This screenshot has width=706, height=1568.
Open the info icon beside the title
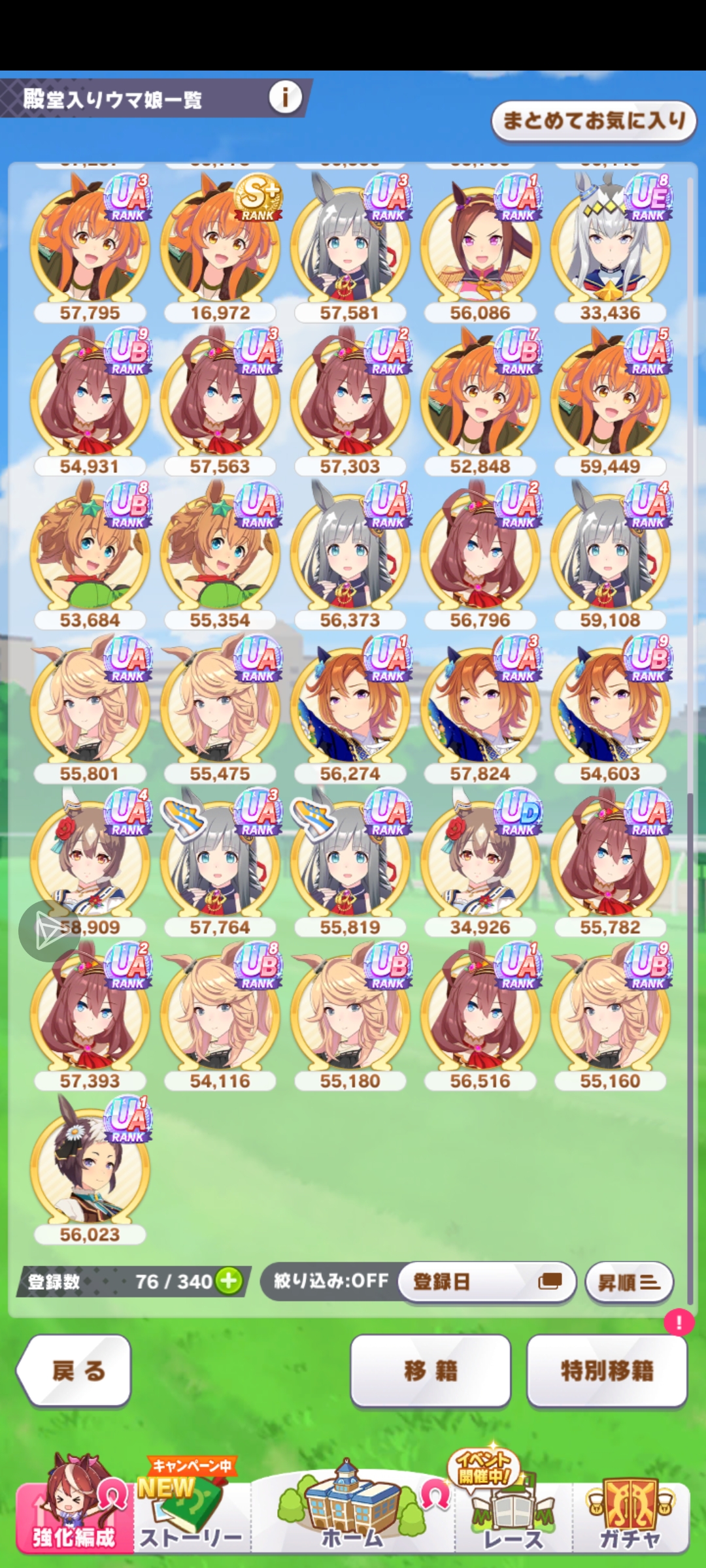pyautogui.click(x=285, y=98)
